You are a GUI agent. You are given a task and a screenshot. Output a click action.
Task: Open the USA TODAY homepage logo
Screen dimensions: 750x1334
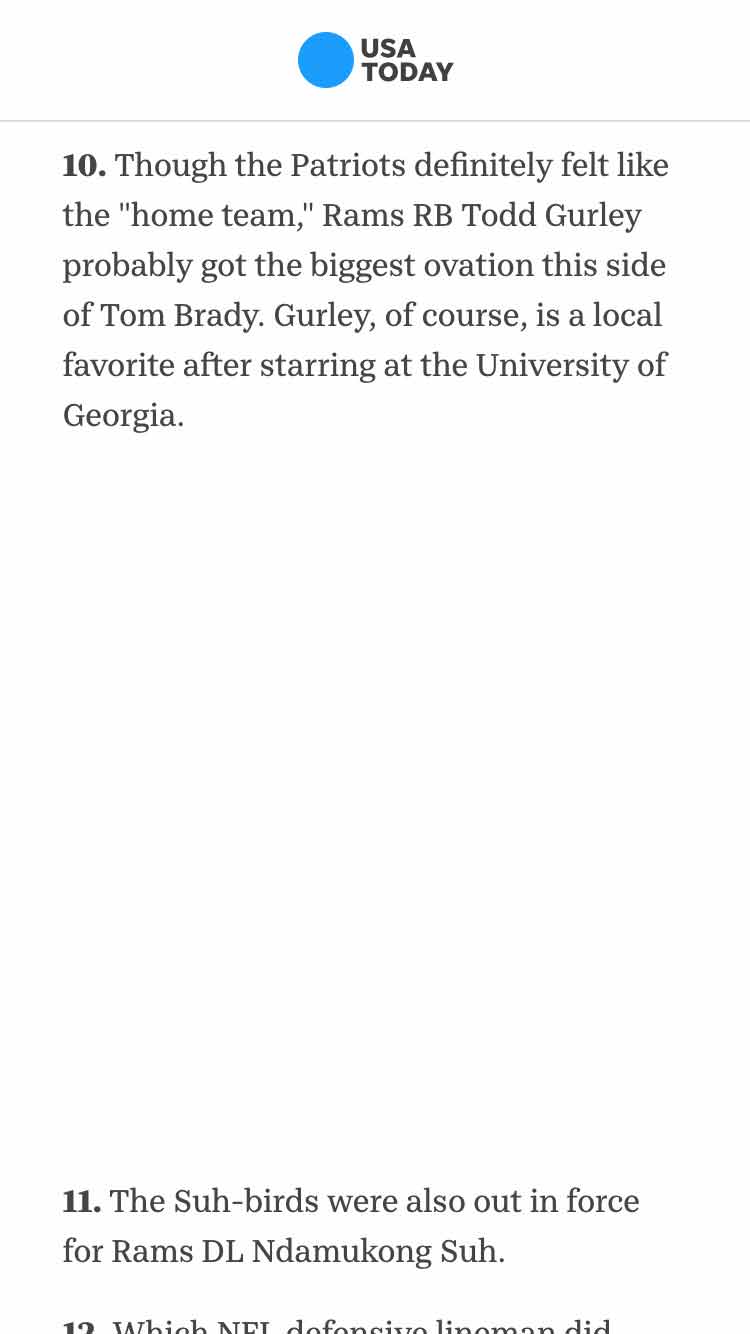(x=375, y=60)
